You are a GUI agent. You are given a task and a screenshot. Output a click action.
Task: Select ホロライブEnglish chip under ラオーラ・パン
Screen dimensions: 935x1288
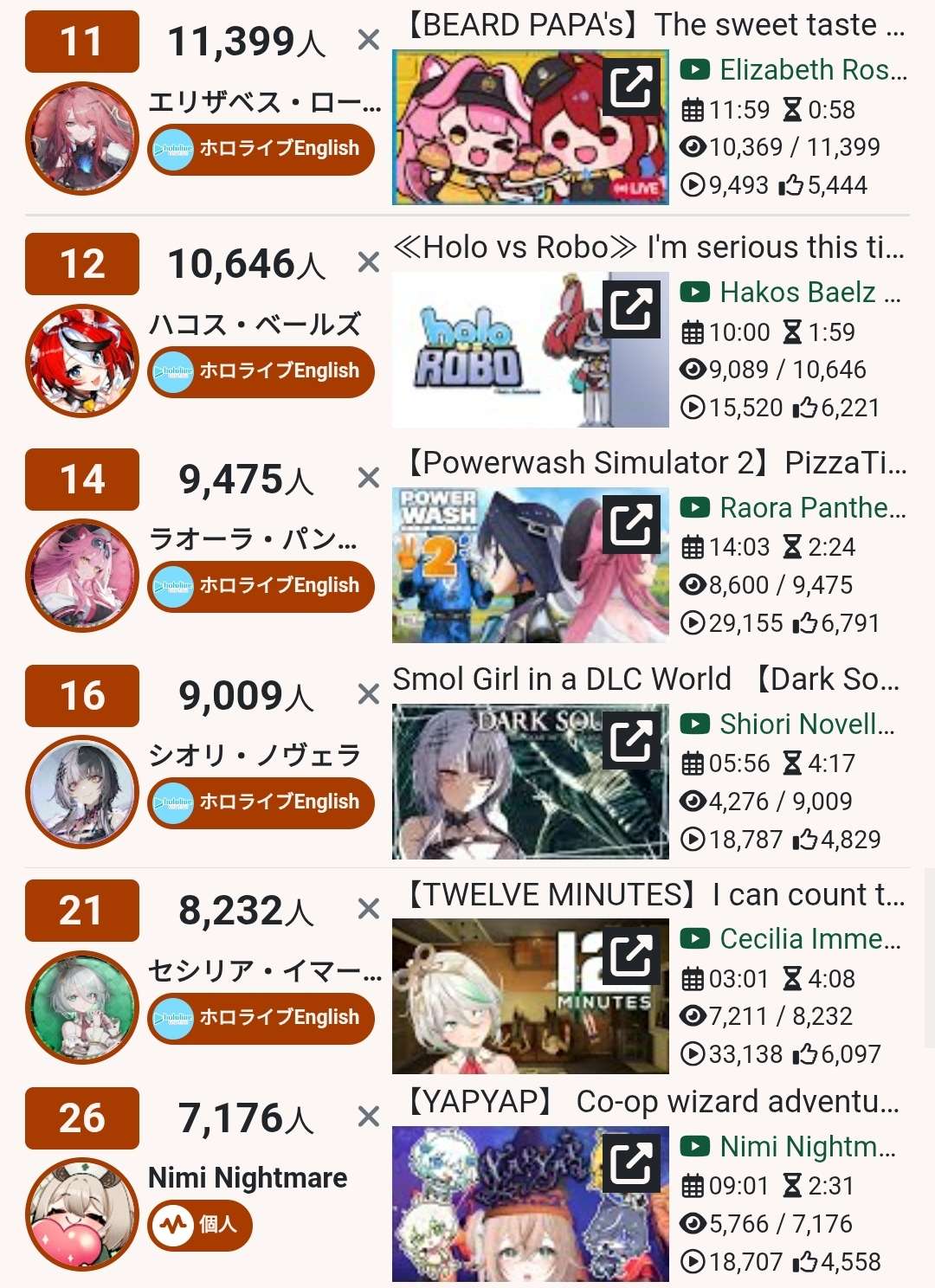pos(261,587)
